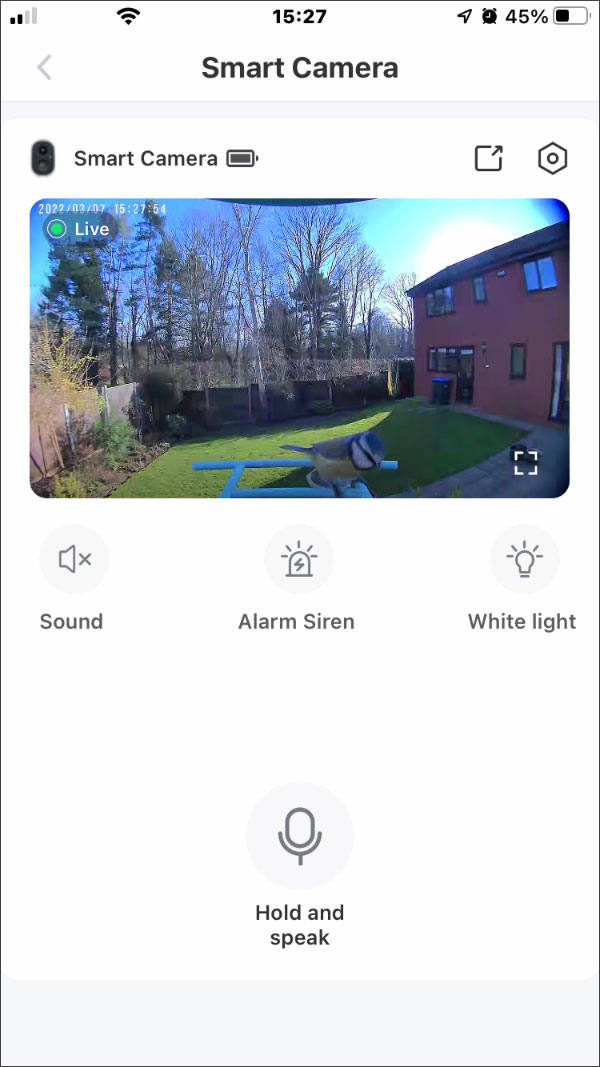Expand live video to fullscreen
The image size is (600, 1067).
pos(525,462)
